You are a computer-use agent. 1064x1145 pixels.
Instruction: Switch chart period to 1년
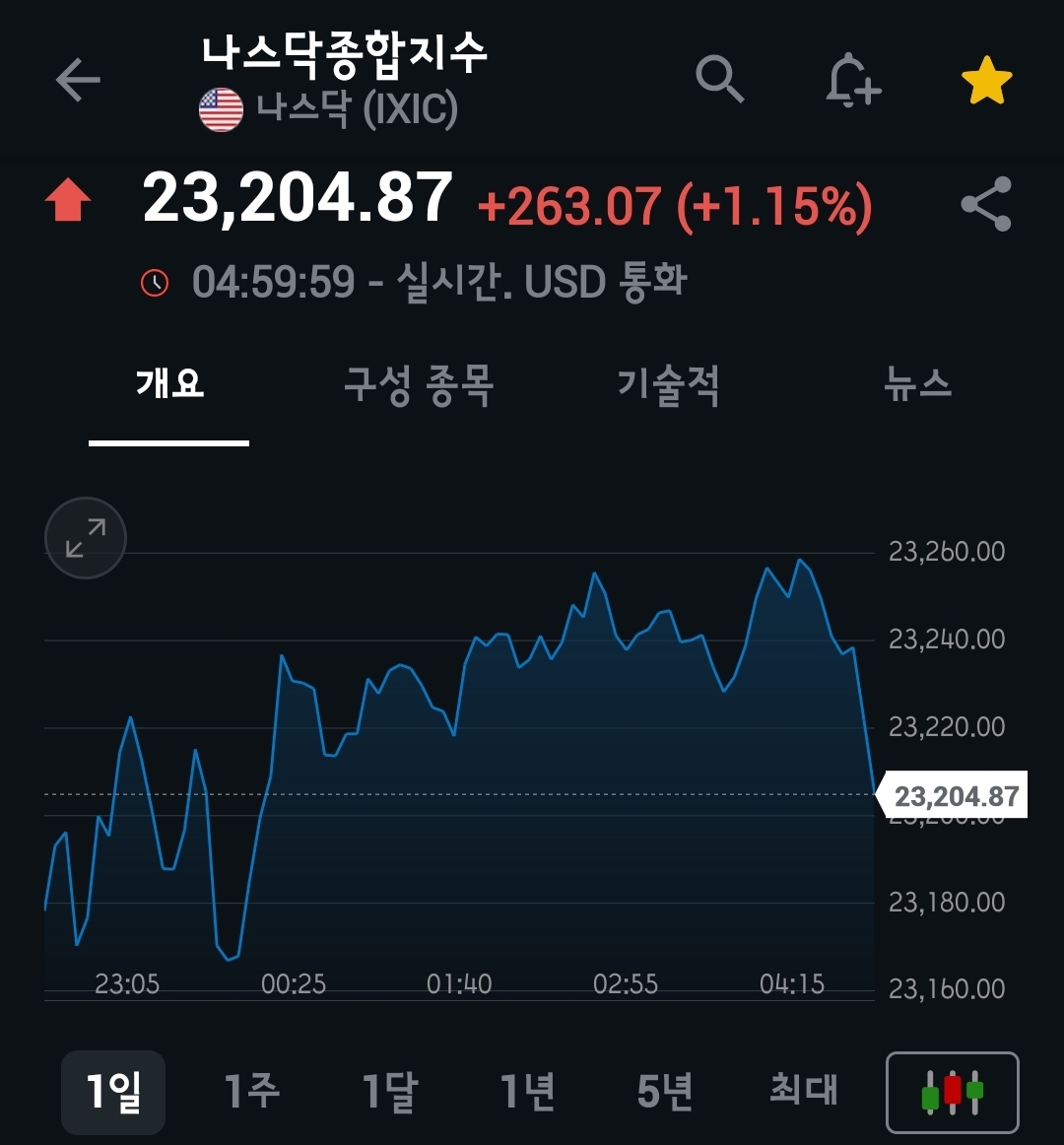coord(527,1092)
